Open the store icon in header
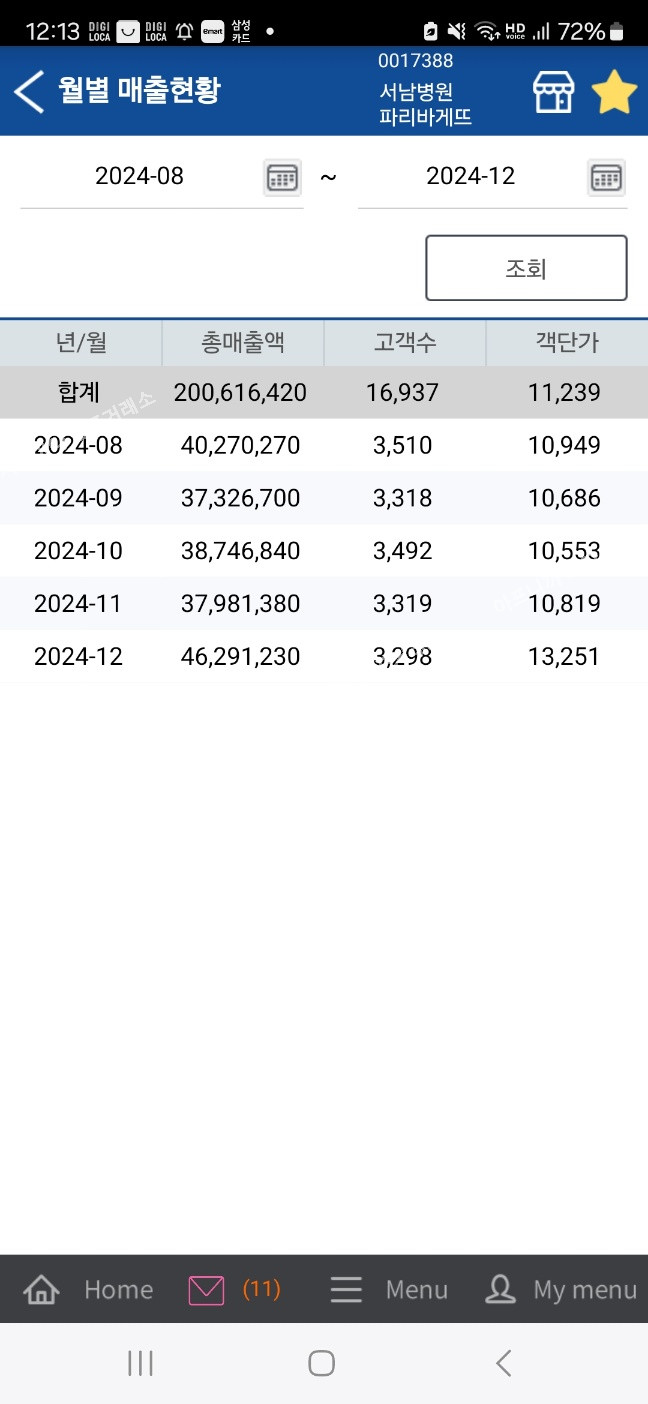 click(553, 92)
